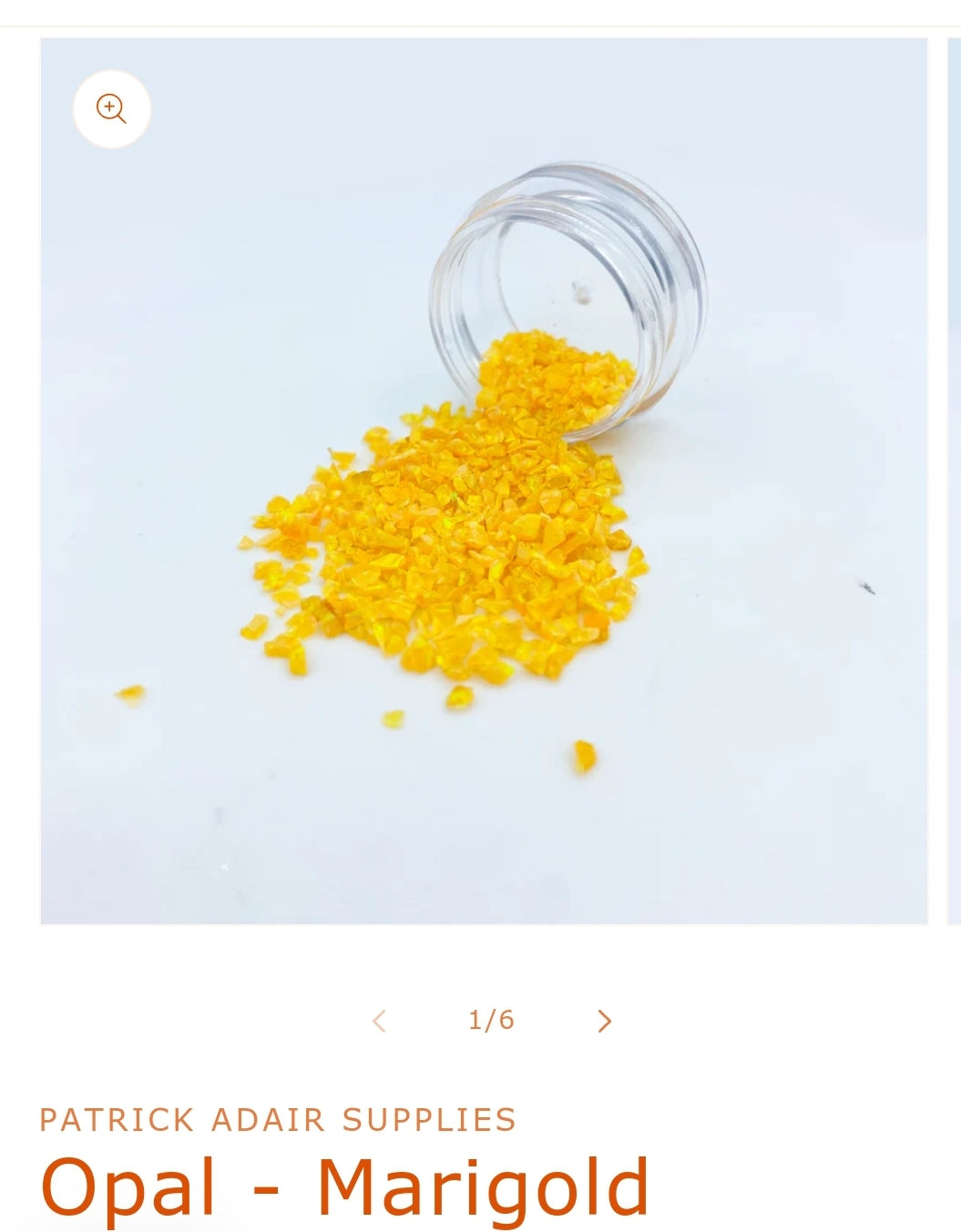Go to the next product image
The height and width of the screenshot is (1232, 961).
coord(604,1021)
